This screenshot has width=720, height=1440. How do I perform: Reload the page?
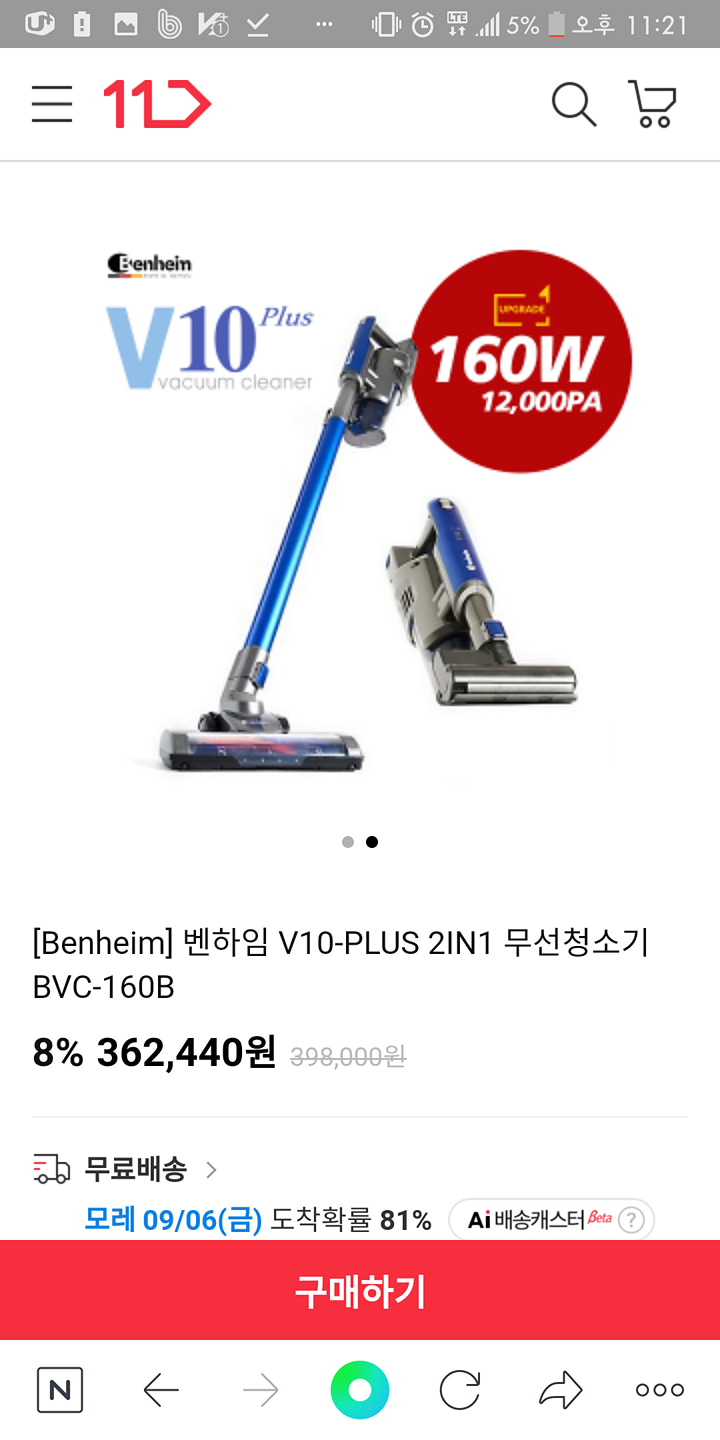pyautogui.click(x=460, y=1390)
